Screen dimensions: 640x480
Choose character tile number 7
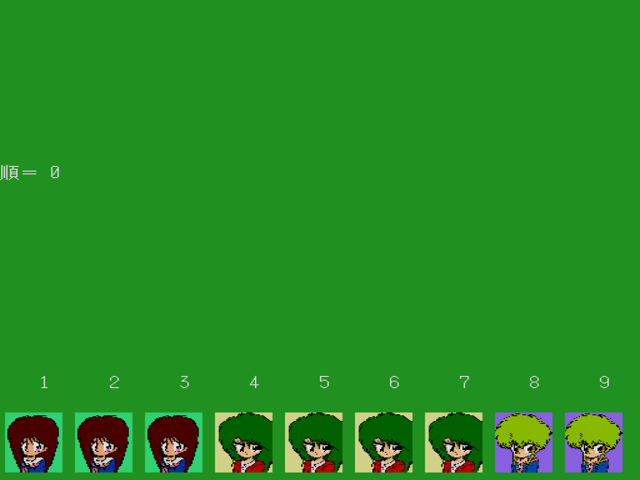pos(454,442)
